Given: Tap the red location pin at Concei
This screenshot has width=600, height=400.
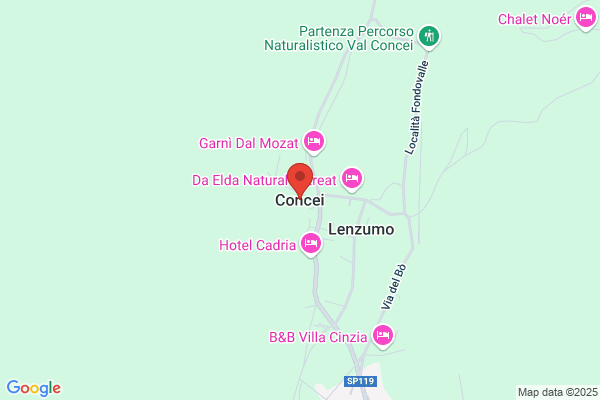Looking at the screenshot, I should click(300, 180).
